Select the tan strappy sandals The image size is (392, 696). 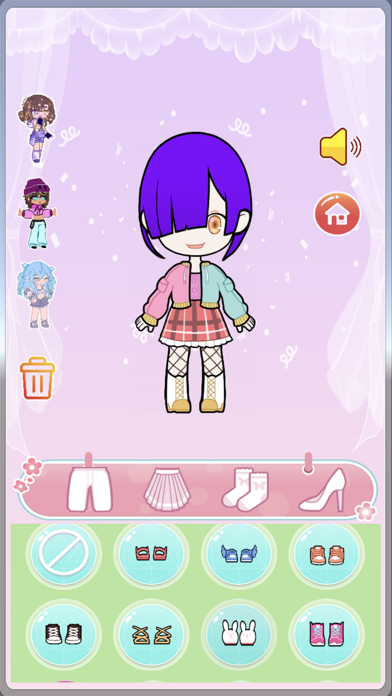pyautogui.click(x=151, y=634)
